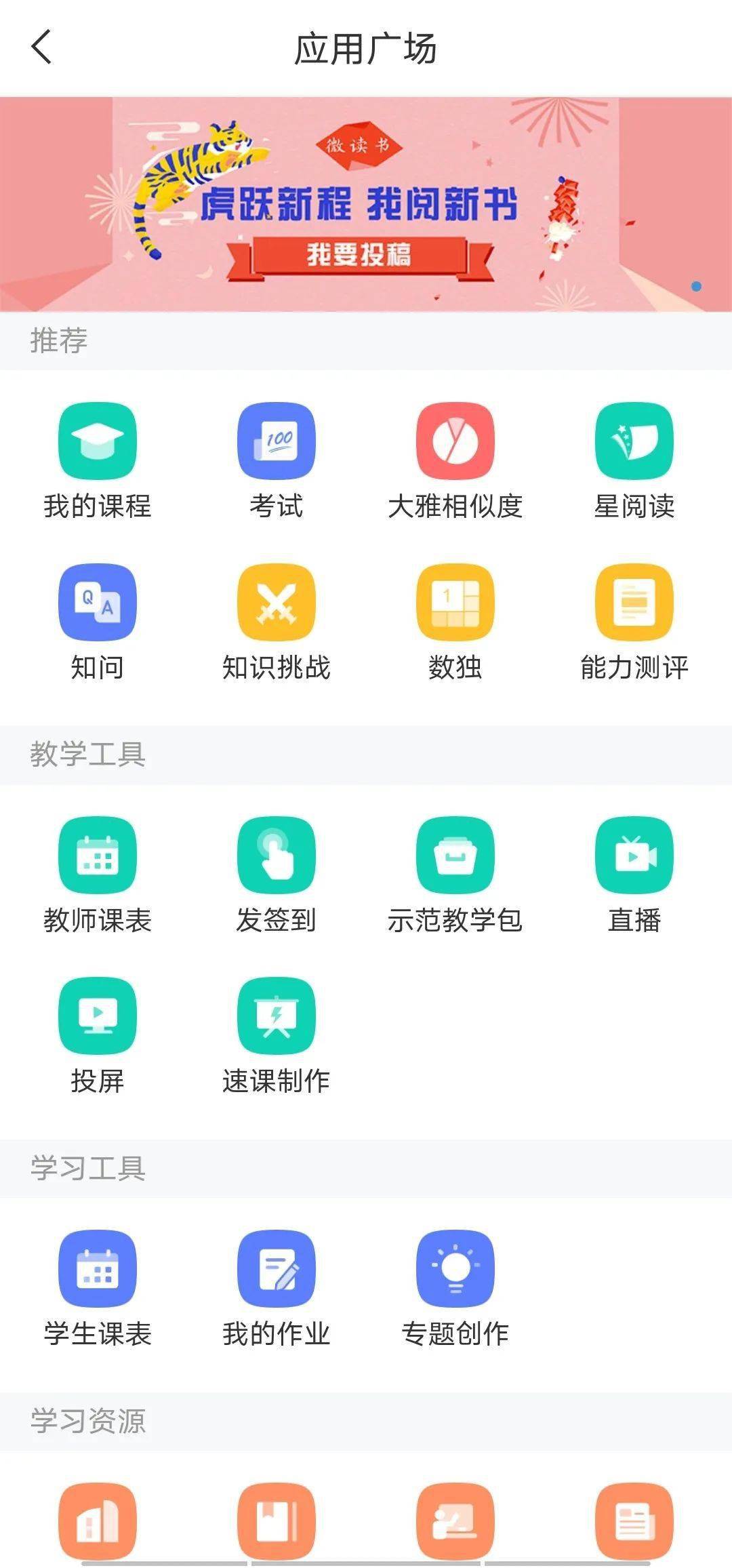
Task: Open 速课制作 tool
Action: pyautogui.click(x=276, y=1016)
